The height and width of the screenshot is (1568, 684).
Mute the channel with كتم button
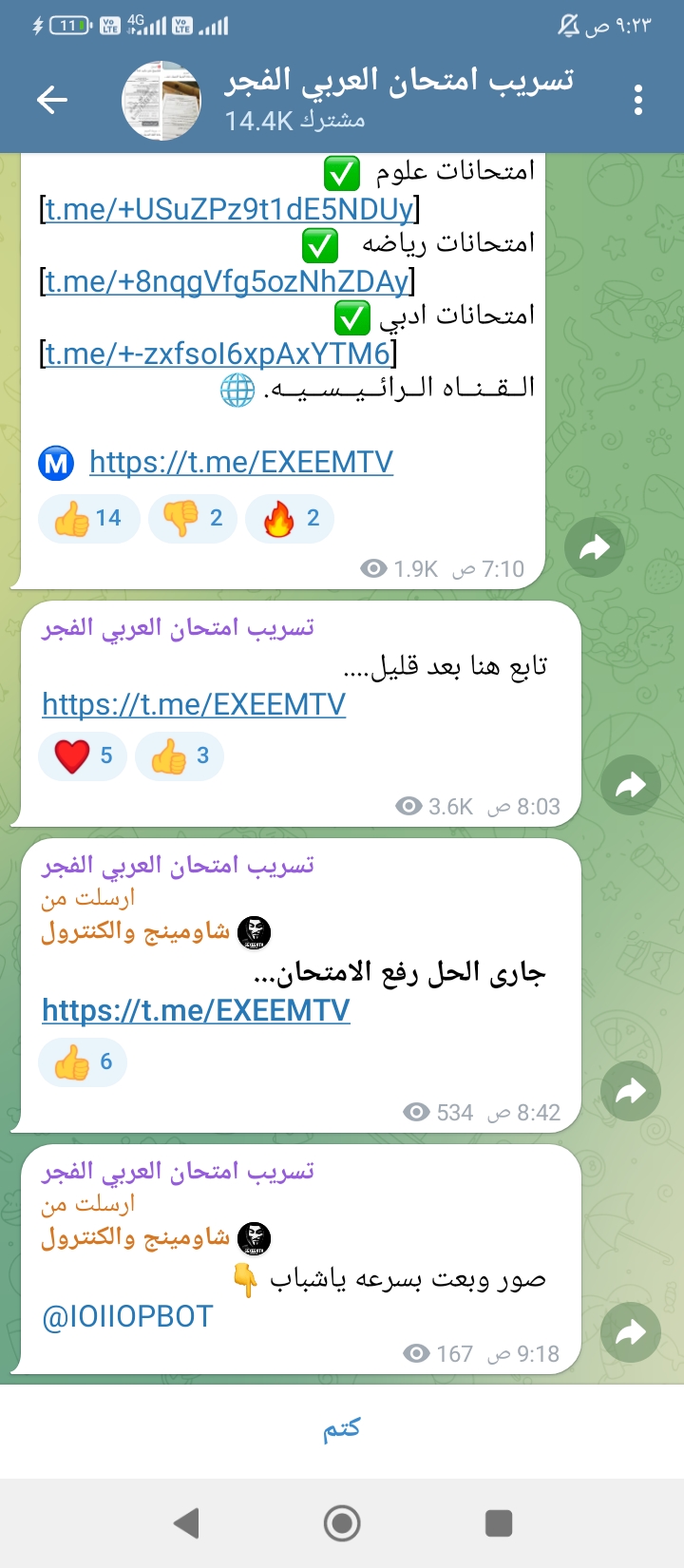pos(342,1429)
